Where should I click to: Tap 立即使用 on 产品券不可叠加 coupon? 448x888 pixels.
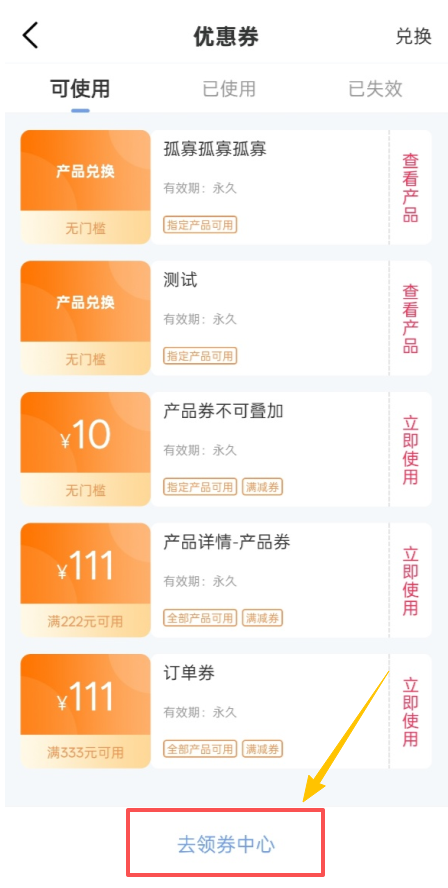tap(410, 450)
